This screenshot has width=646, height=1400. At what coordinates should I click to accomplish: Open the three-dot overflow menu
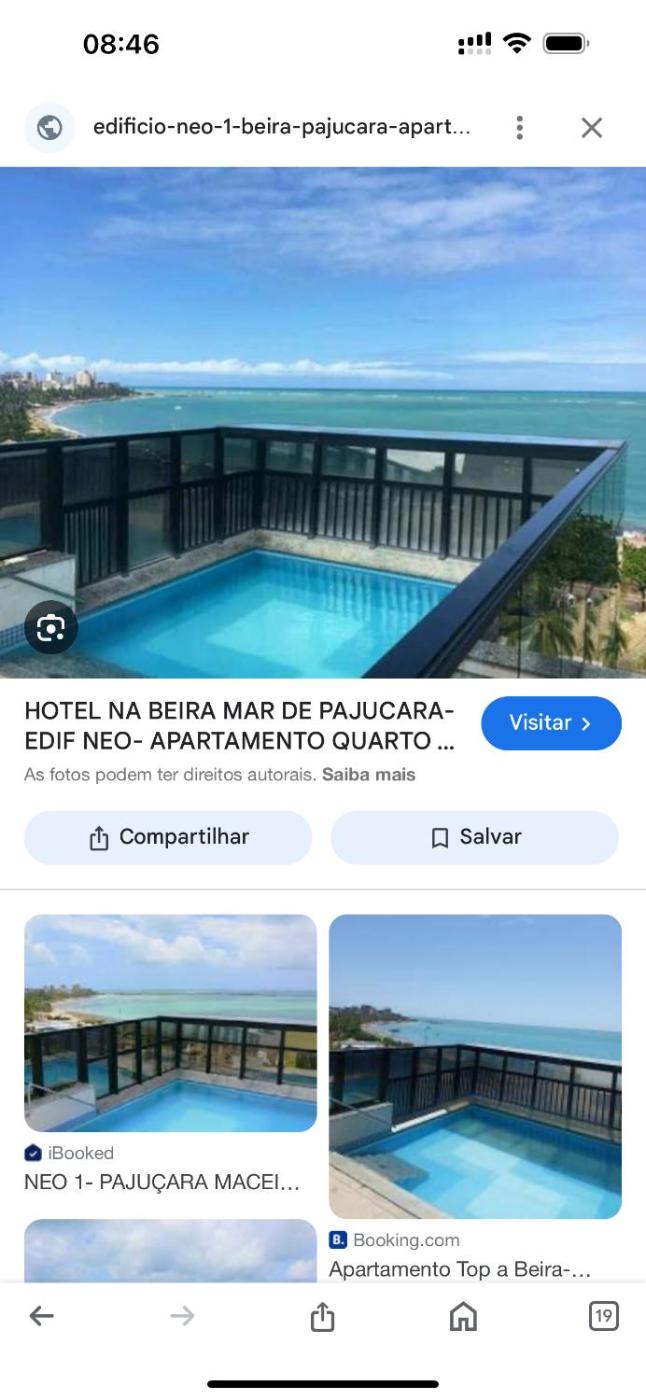pos(519,128)
